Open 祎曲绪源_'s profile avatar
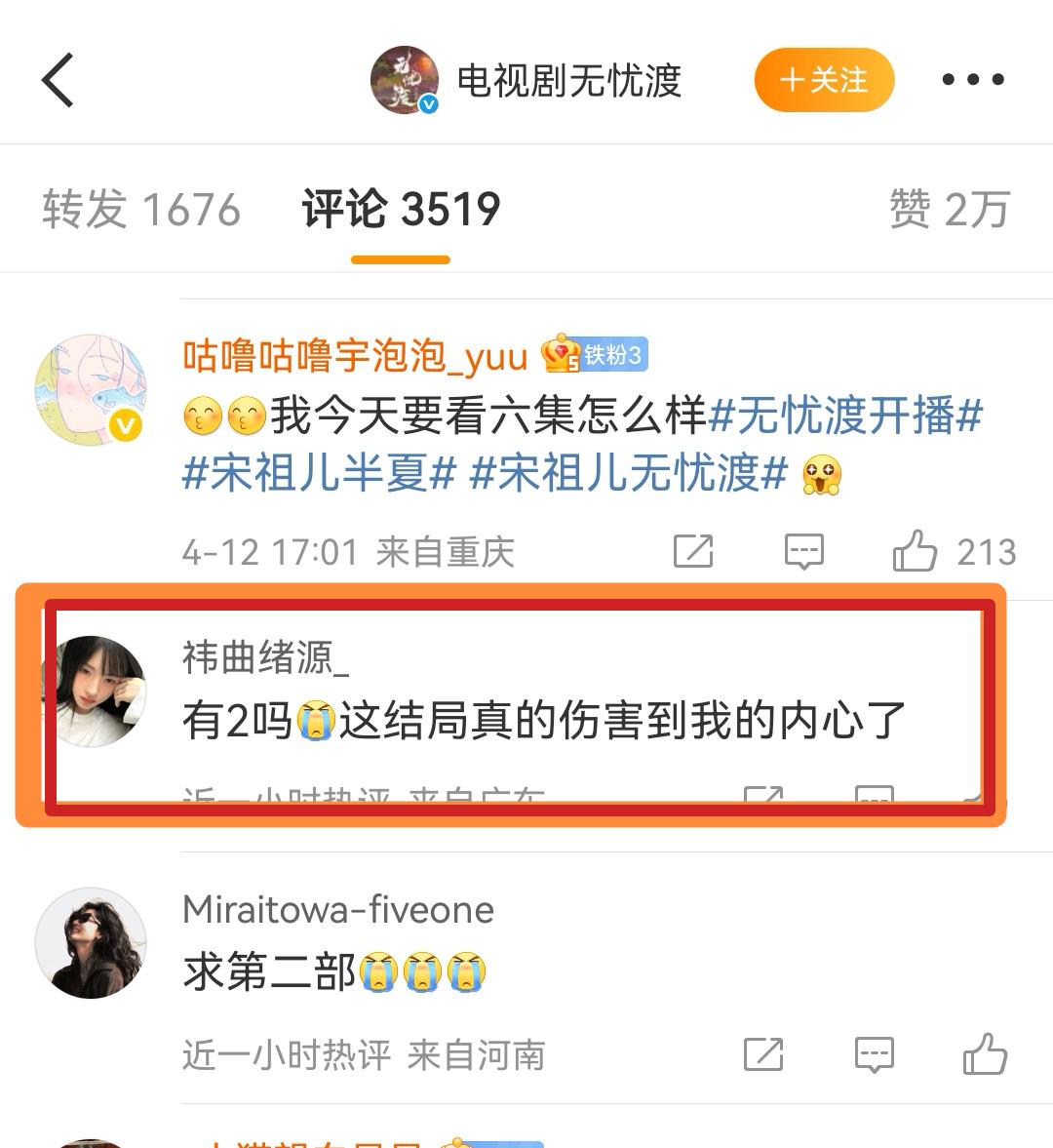This screenshot has height=1148, width=1053. pos(95,691)
